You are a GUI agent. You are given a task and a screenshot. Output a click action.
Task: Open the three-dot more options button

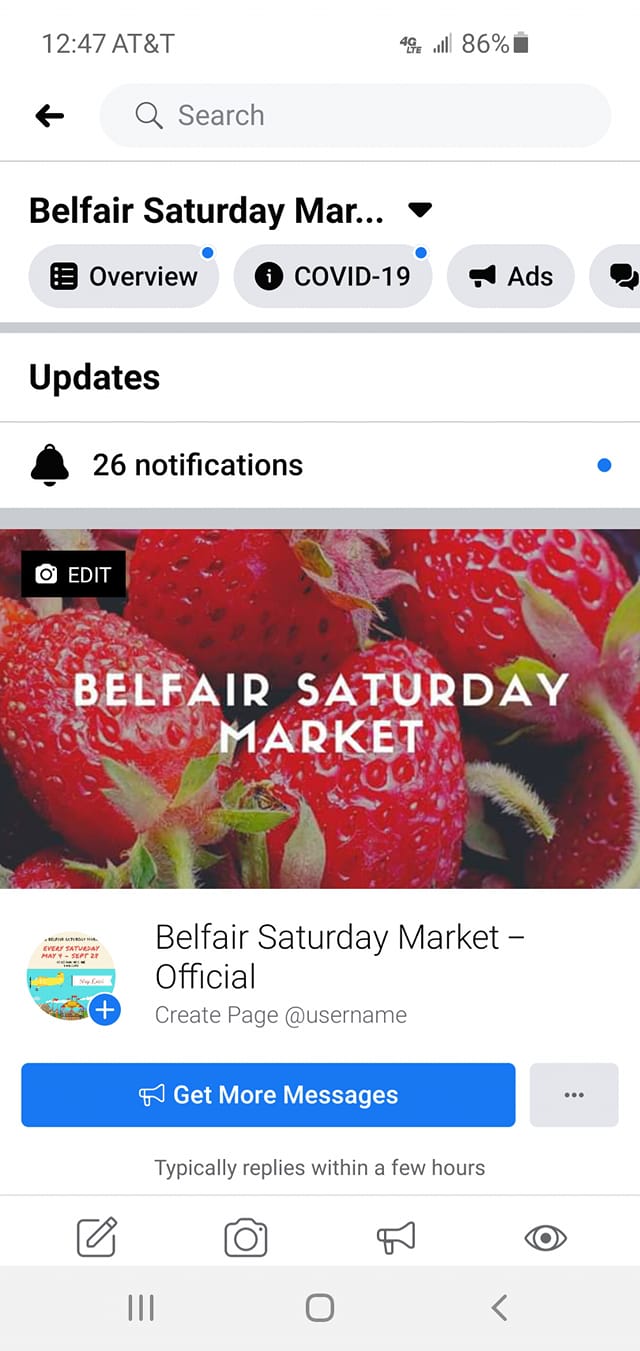click(574, 1095)
